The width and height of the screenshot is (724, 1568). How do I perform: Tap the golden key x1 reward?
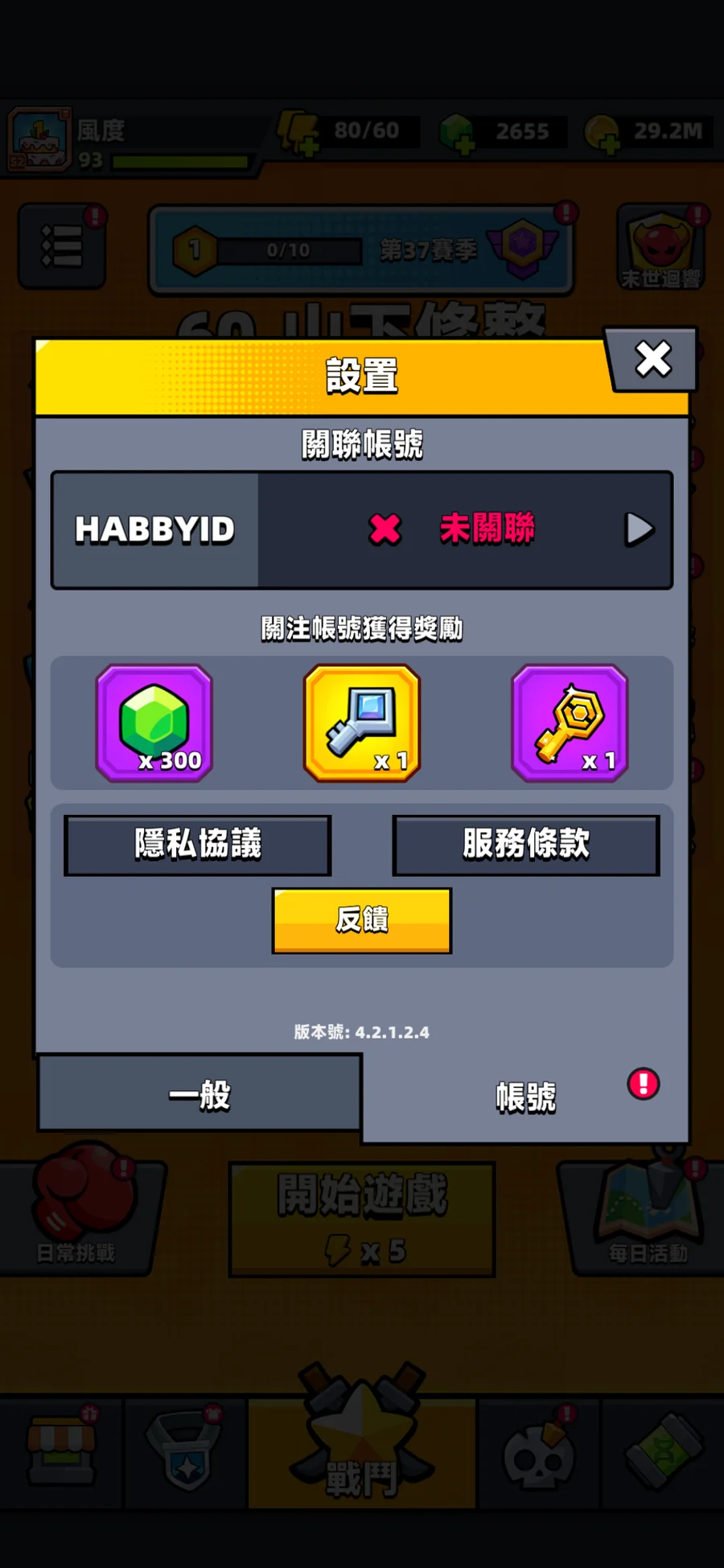pos(570,722)
